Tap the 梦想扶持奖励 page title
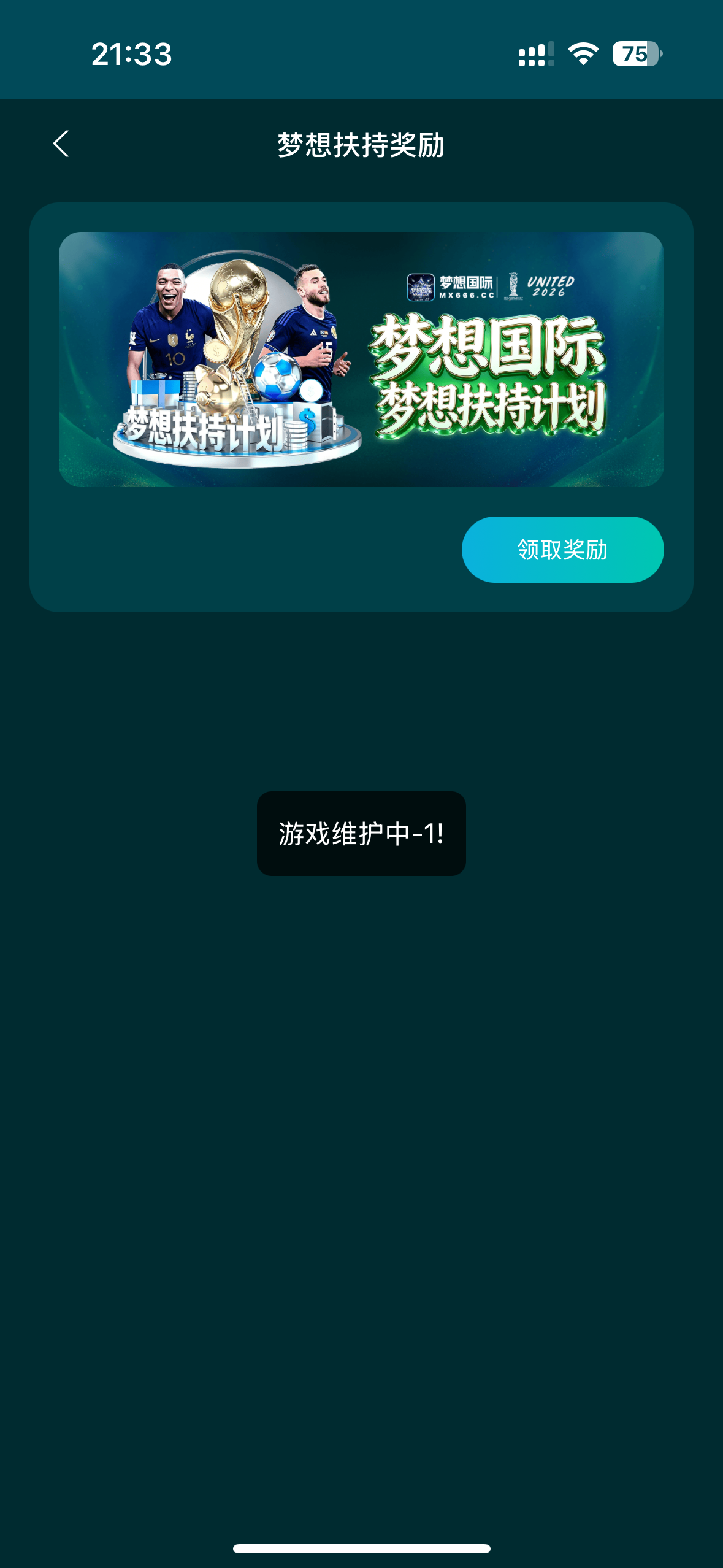This screenshot has height=1568, width=723. pyautogui.click(x=361, y=143)
